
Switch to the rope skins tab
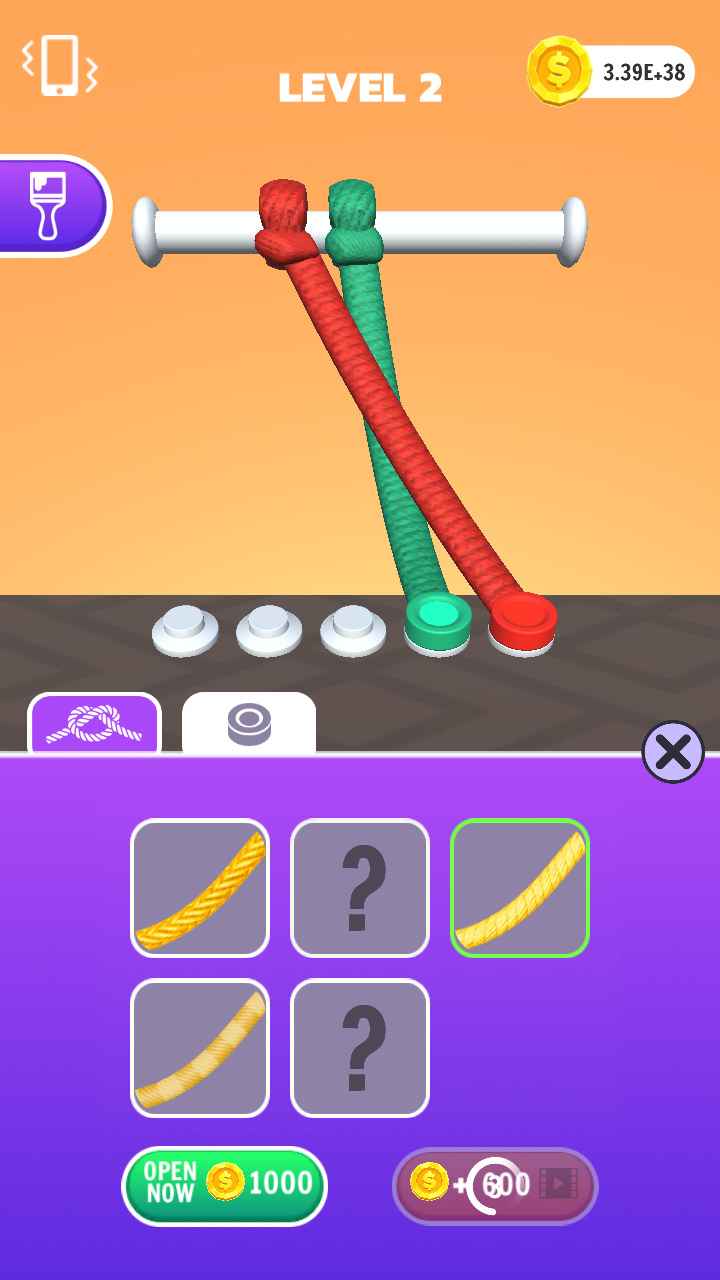94,723
